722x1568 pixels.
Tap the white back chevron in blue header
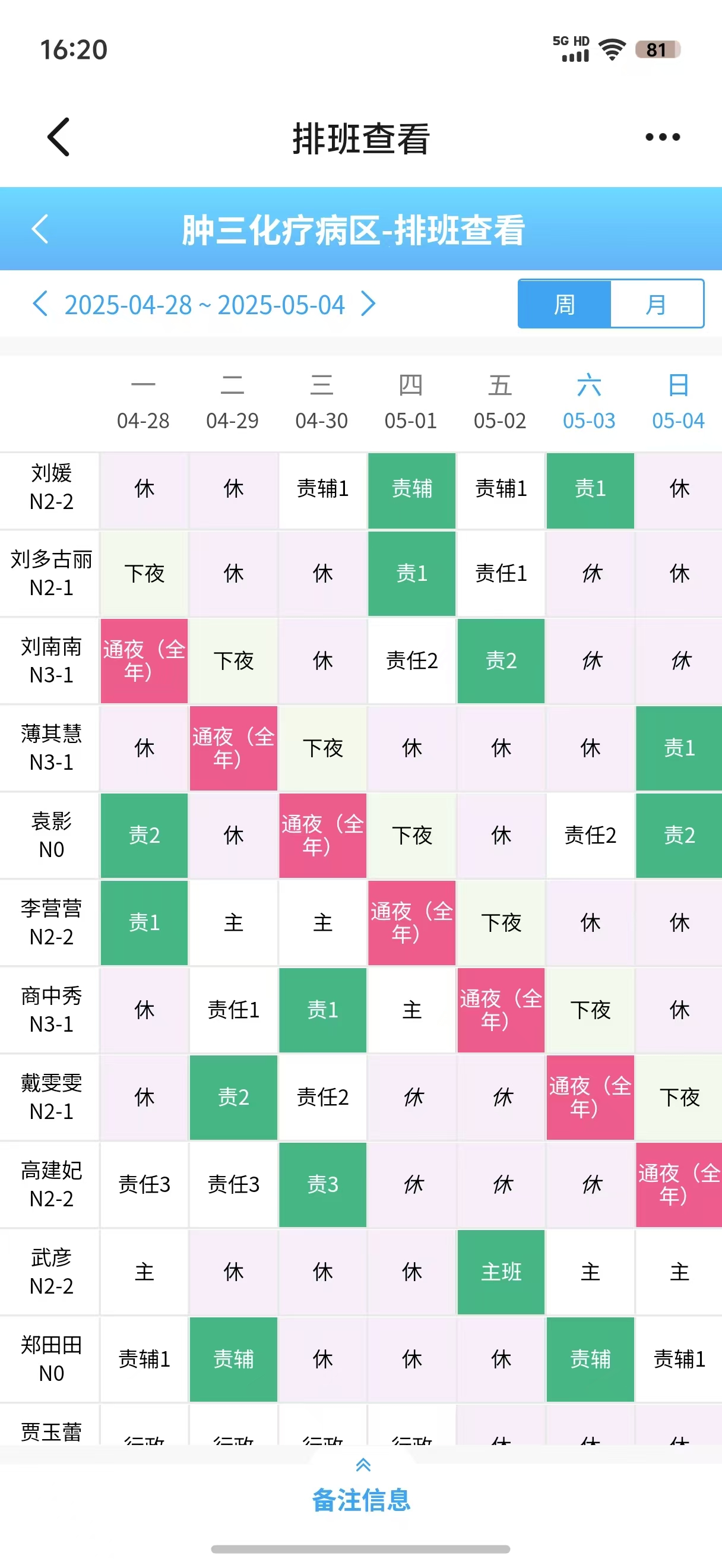[x=40, y=229]
